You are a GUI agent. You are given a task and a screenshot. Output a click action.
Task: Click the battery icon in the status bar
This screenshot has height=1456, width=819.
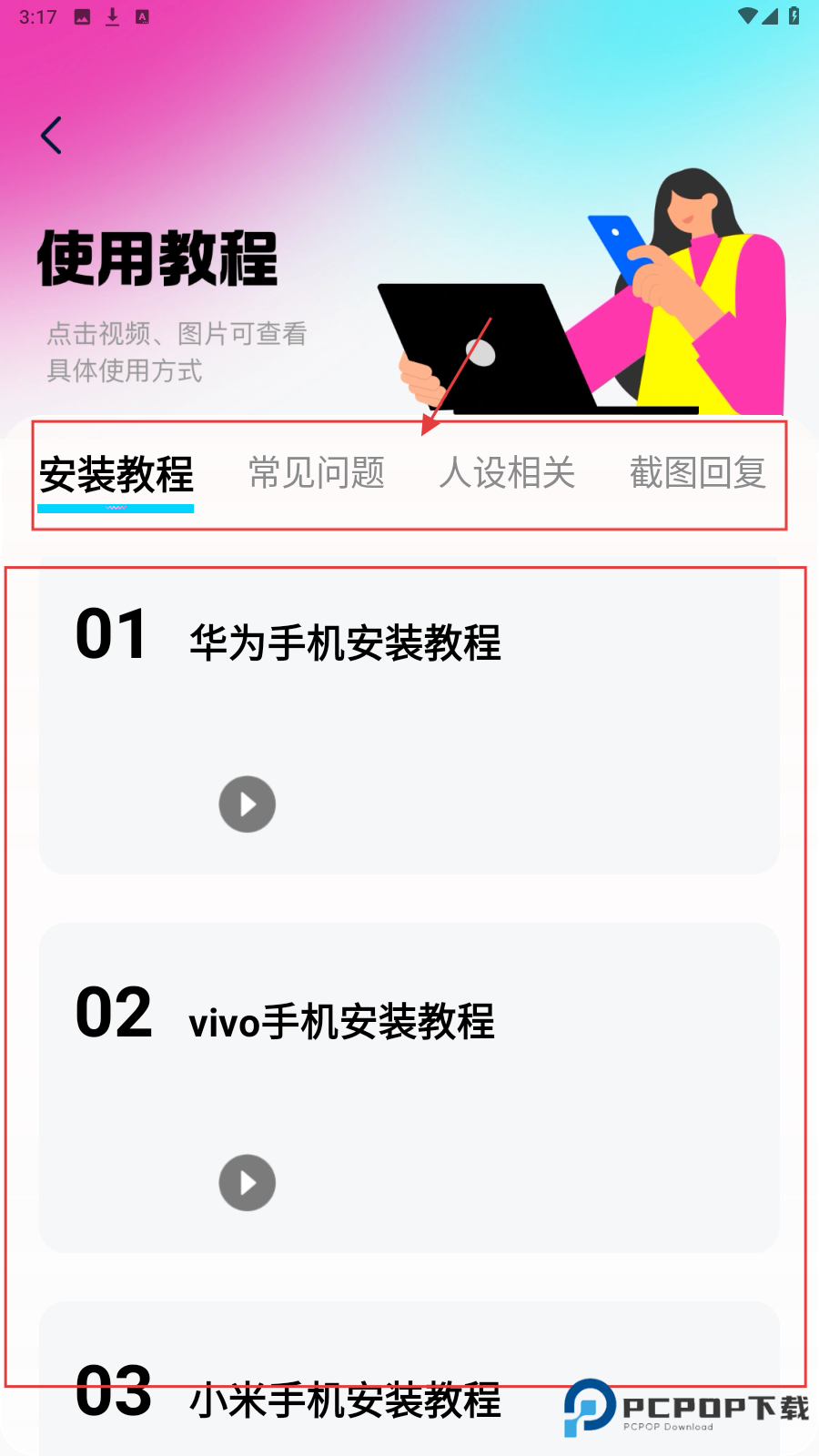795,15
